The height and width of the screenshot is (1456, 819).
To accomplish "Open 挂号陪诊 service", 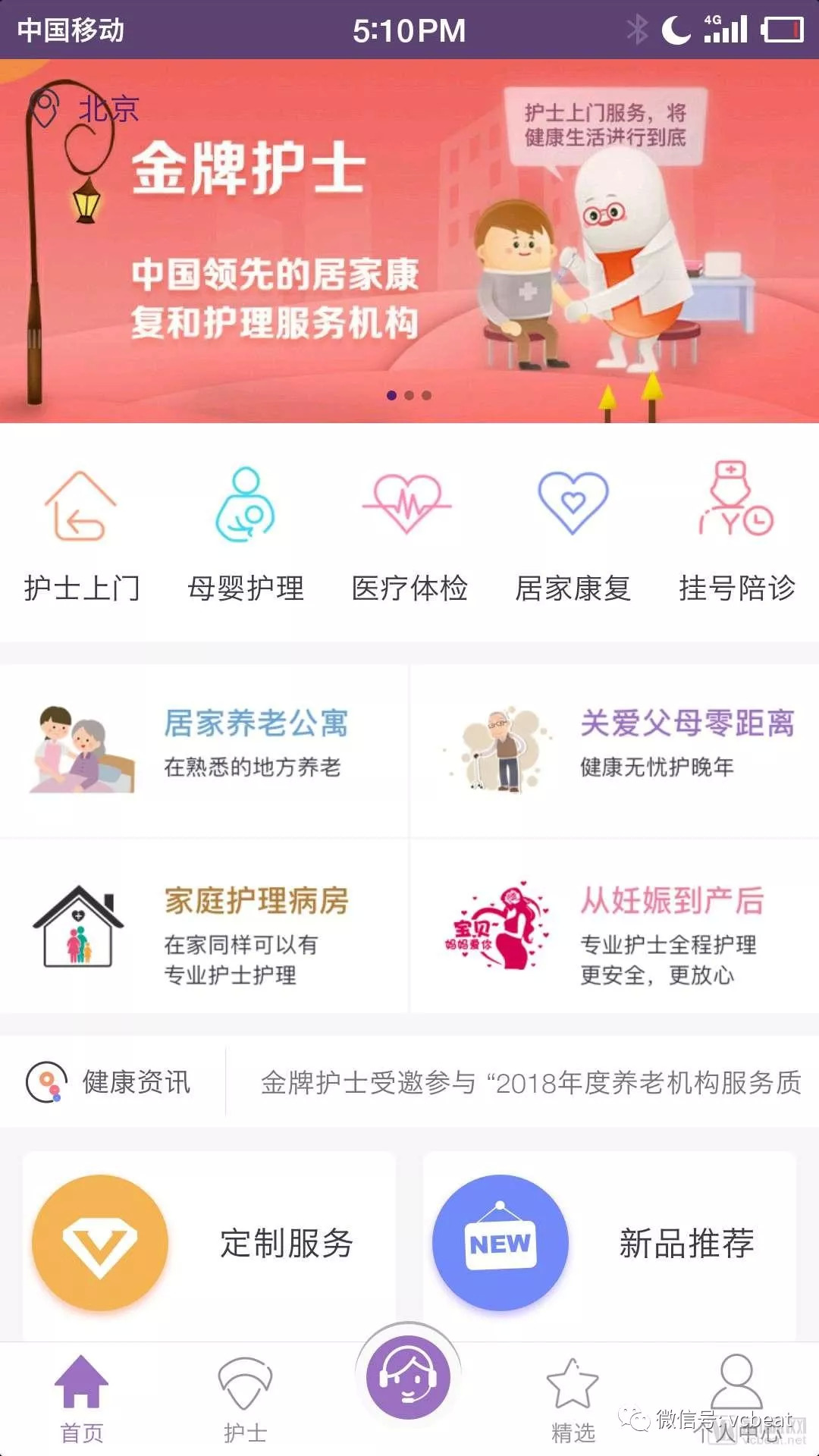I will coord(736,531).
